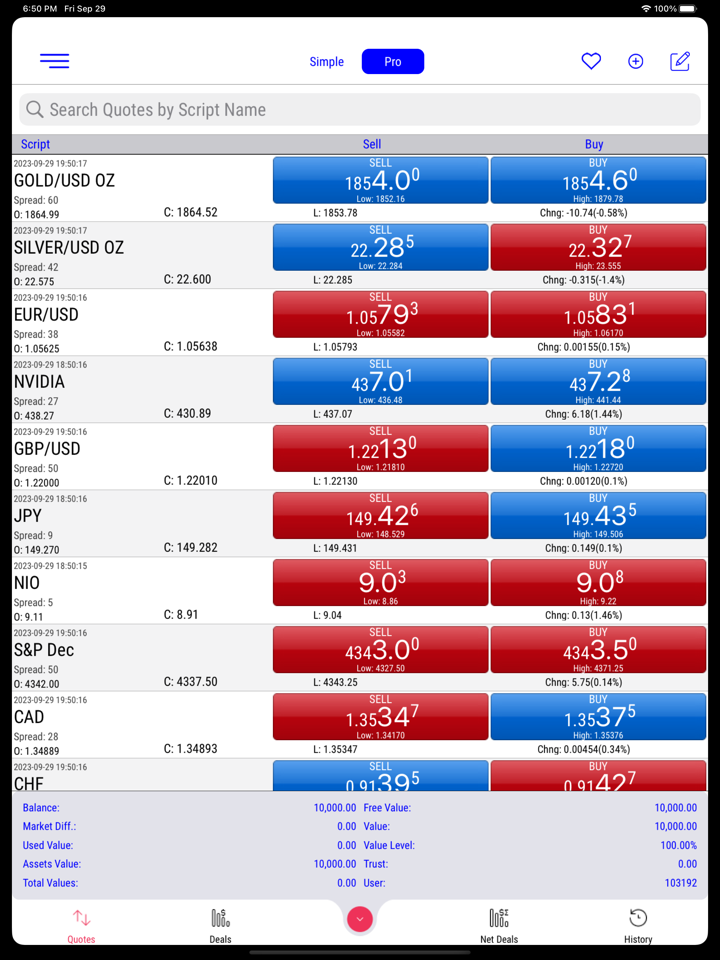Image resolution: width=720 pixels, height=960 pixels.
Task: Switch to Net Deals tab
Action: (x=498, y=924)
